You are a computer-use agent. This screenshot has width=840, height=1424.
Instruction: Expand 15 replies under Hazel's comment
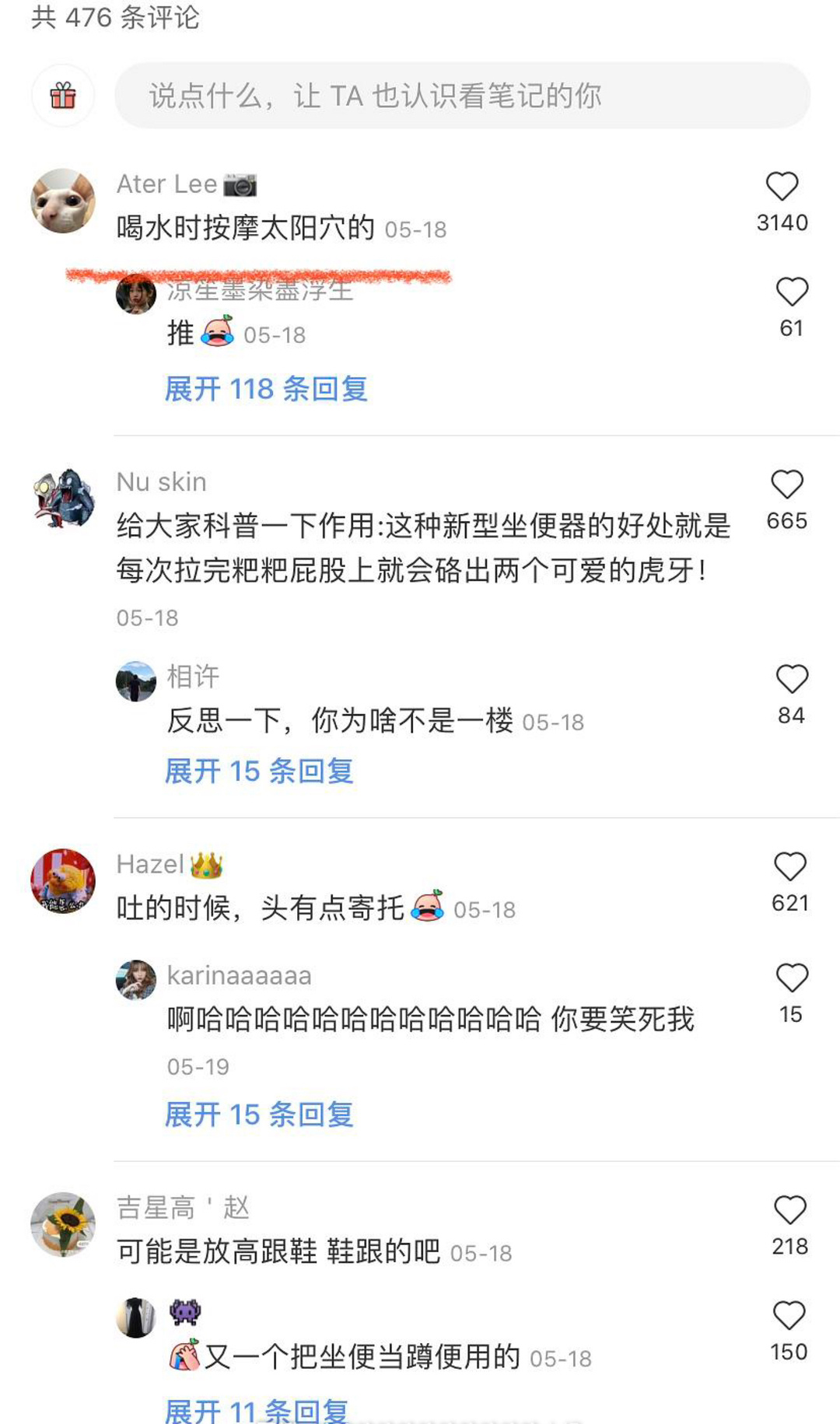click(259, 1114)
